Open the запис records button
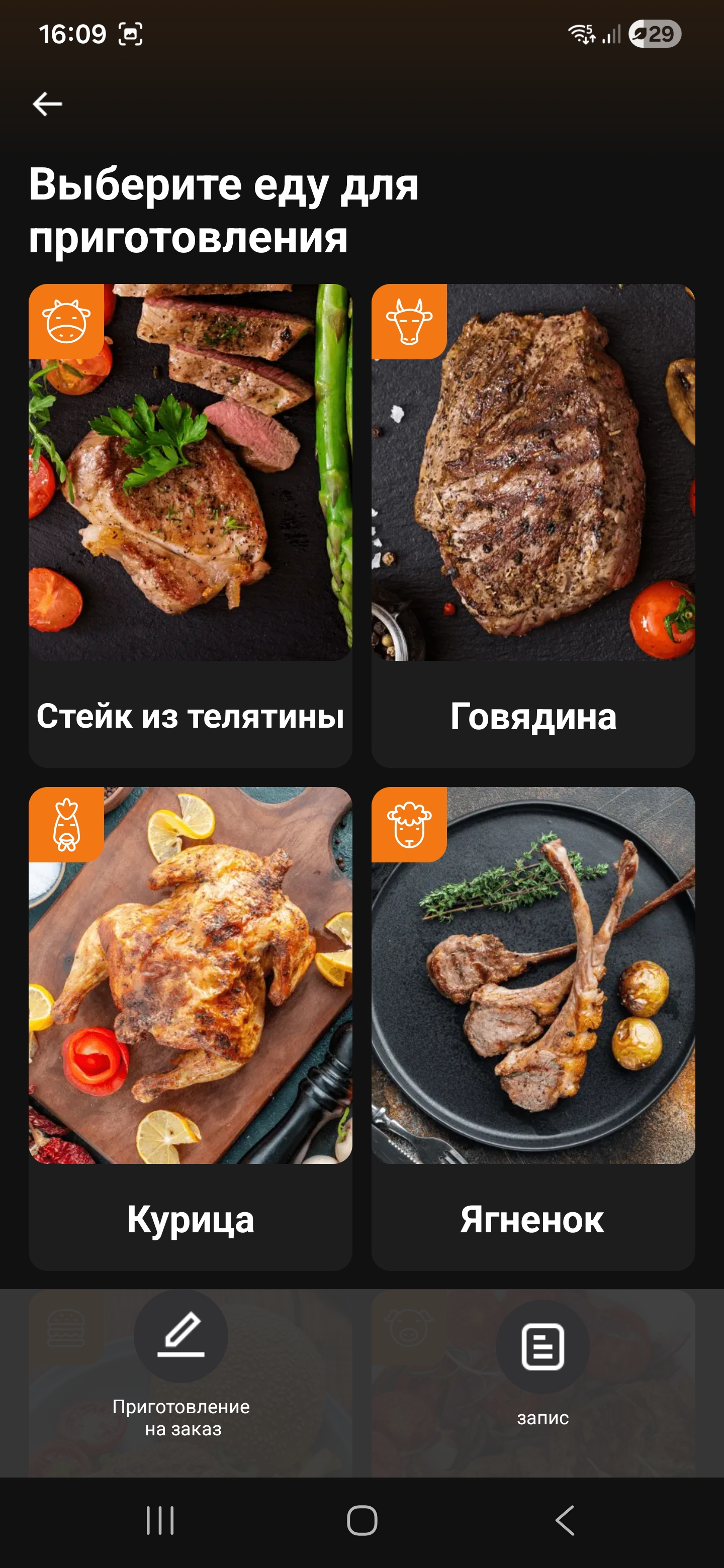The image size is (724, 1568). coord(542,1347)
